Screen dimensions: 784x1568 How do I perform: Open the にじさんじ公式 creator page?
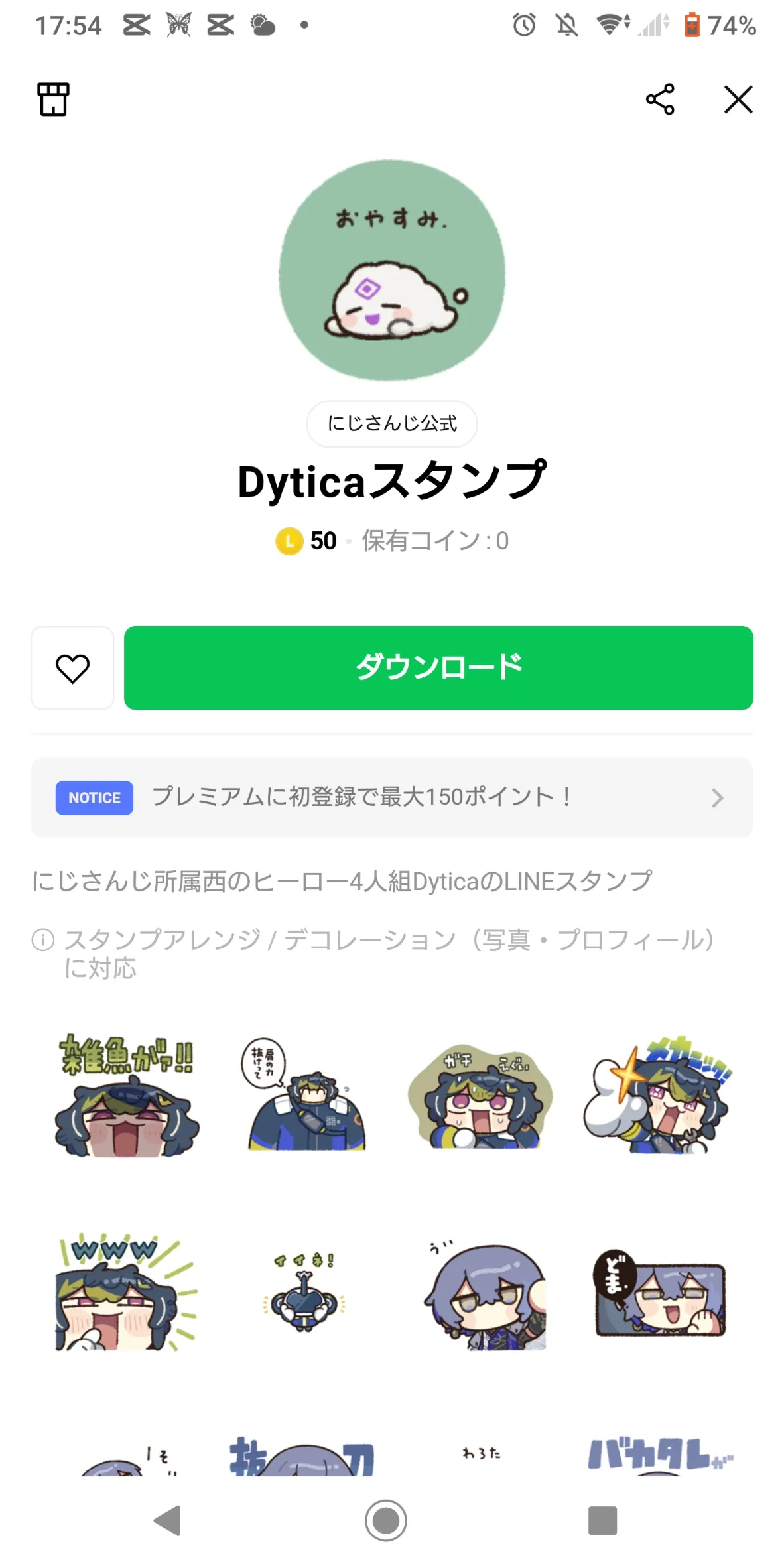tap(391, 423)
